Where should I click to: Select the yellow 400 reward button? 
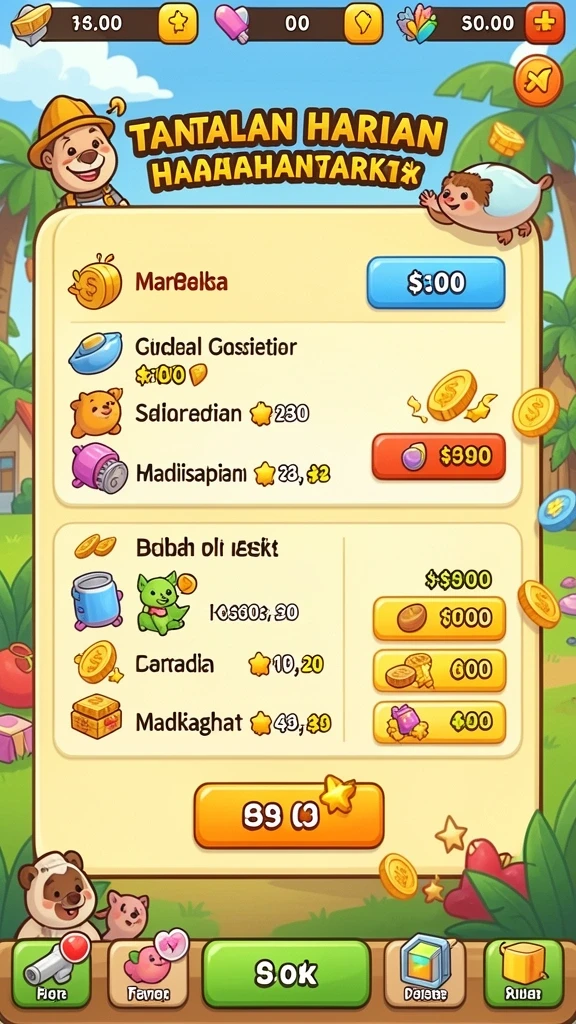coord(440,722)
